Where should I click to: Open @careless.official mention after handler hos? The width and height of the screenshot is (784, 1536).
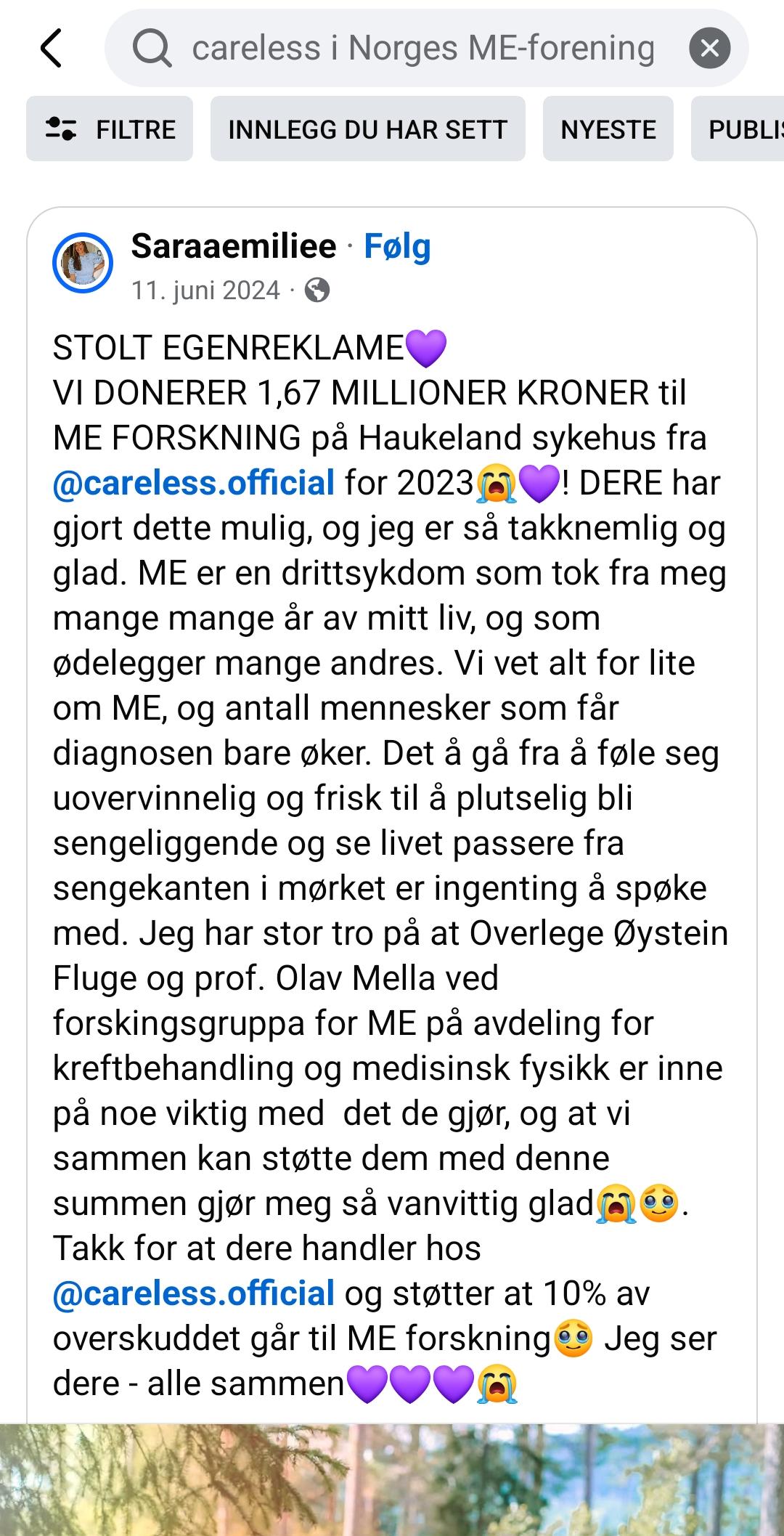(x=194, y=1293)
